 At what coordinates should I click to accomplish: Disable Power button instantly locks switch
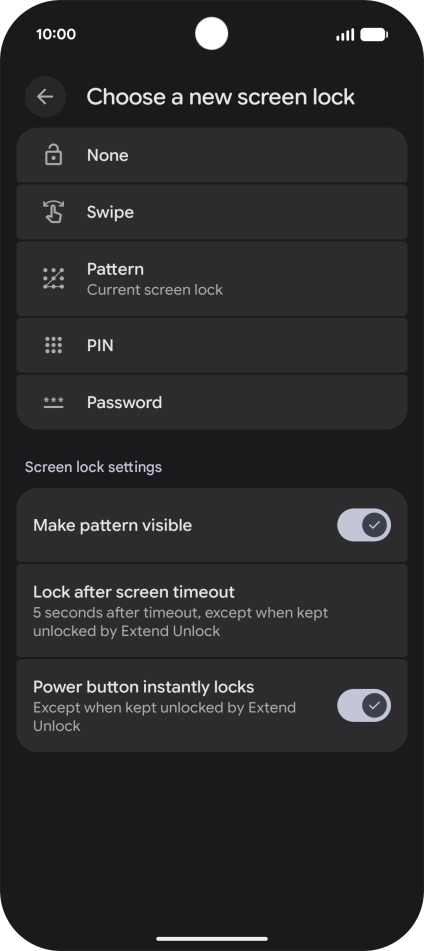pyautogui.click(x=364, y=705)
